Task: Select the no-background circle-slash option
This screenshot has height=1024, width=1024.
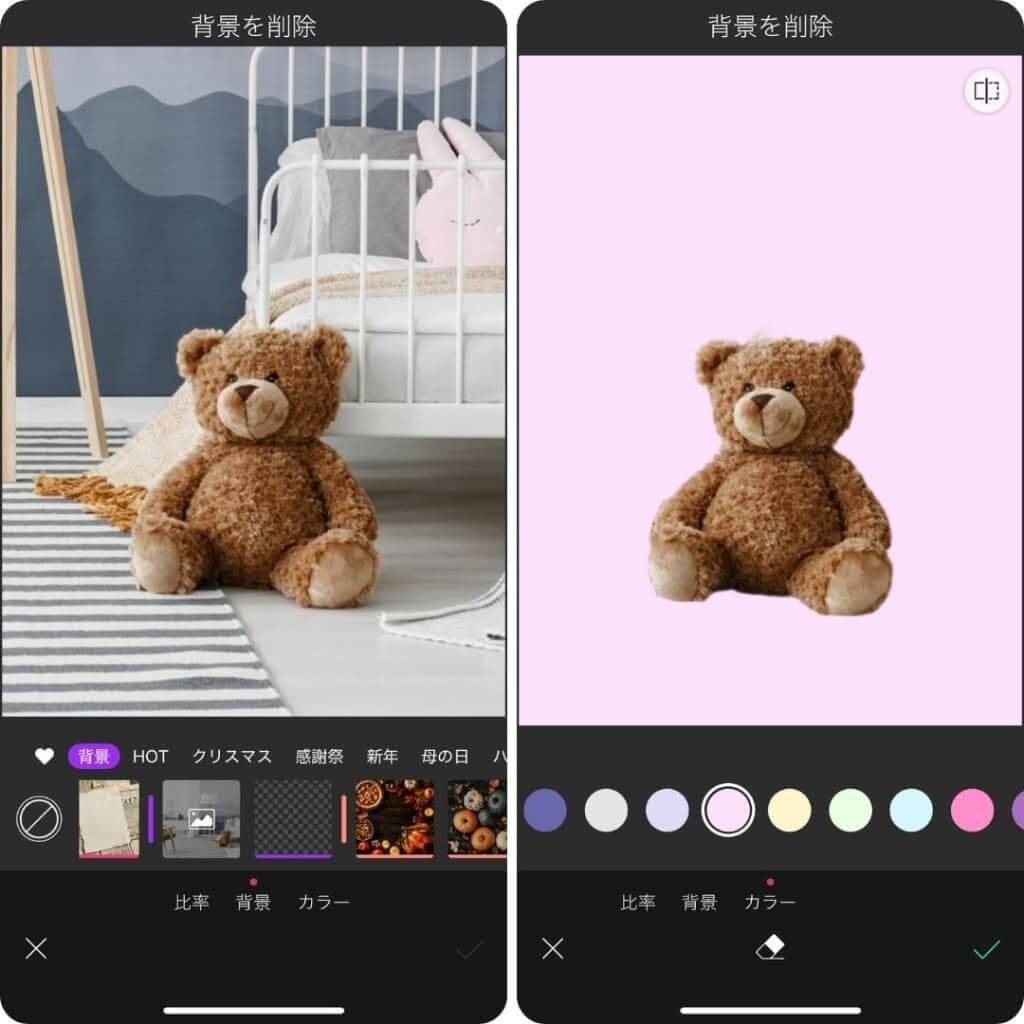Action: point(39,819)
